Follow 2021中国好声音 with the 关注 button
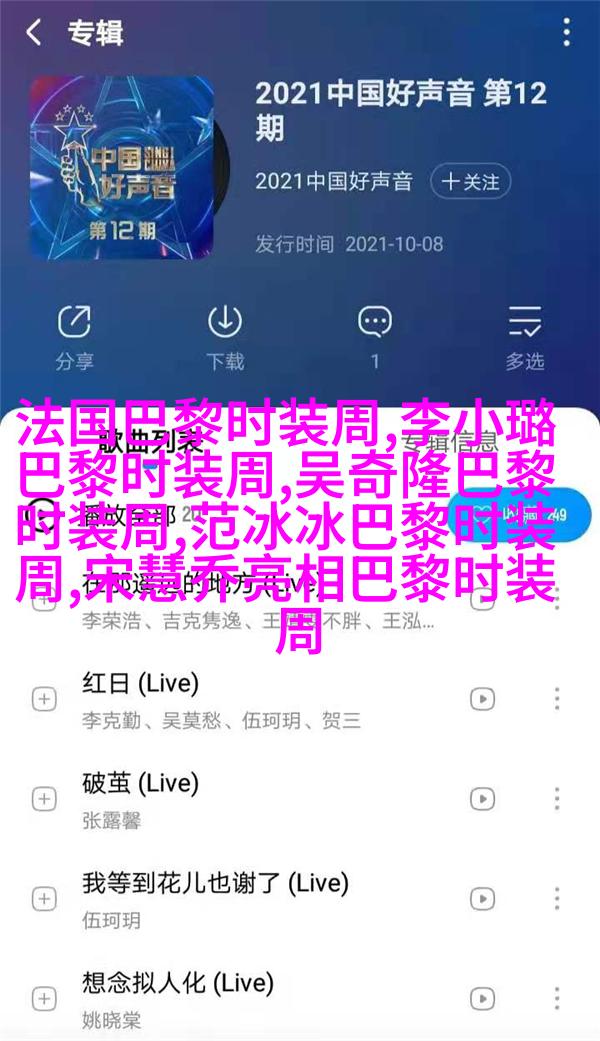The width and height of the screenshot is (600, 1041). click(x=470, y=181)
